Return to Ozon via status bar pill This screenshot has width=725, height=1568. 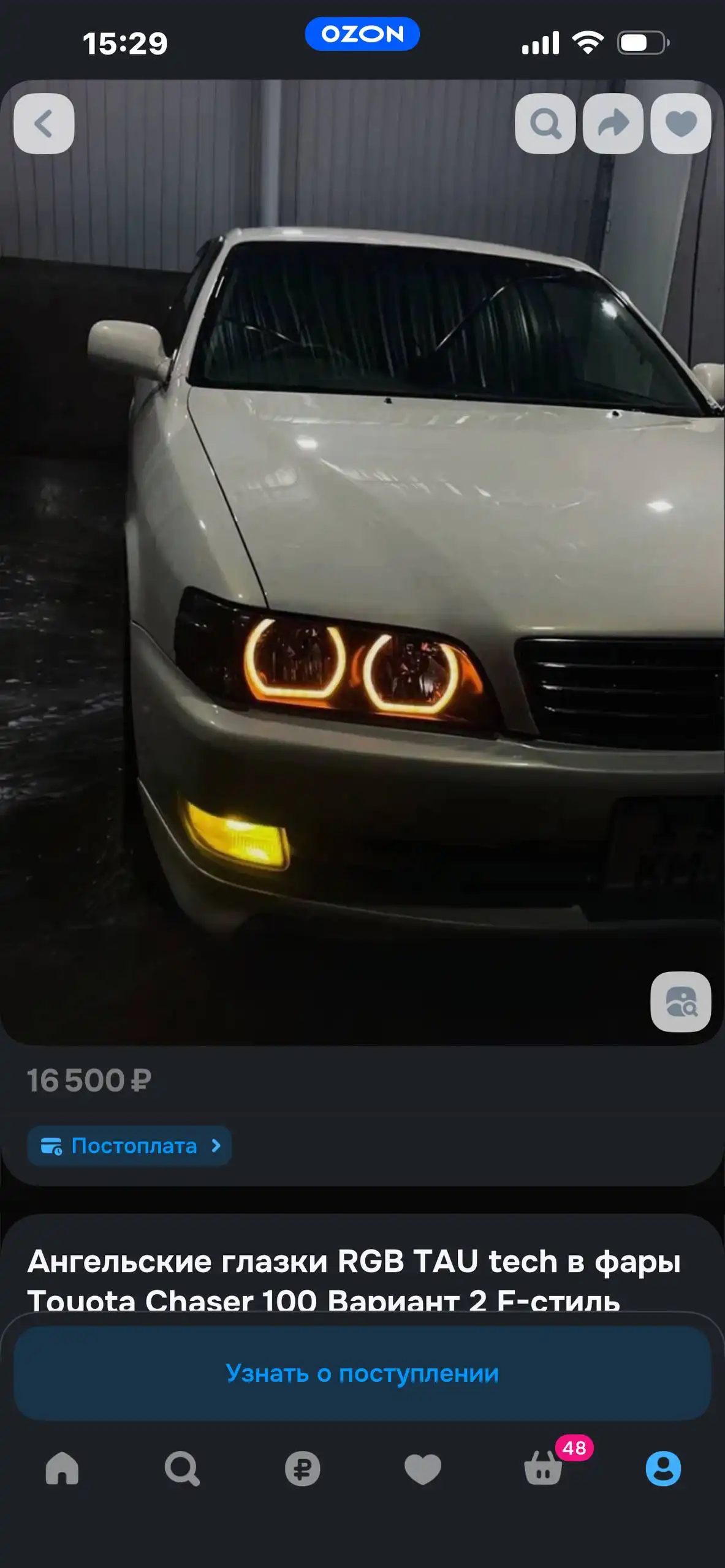[x=362, y=34]
